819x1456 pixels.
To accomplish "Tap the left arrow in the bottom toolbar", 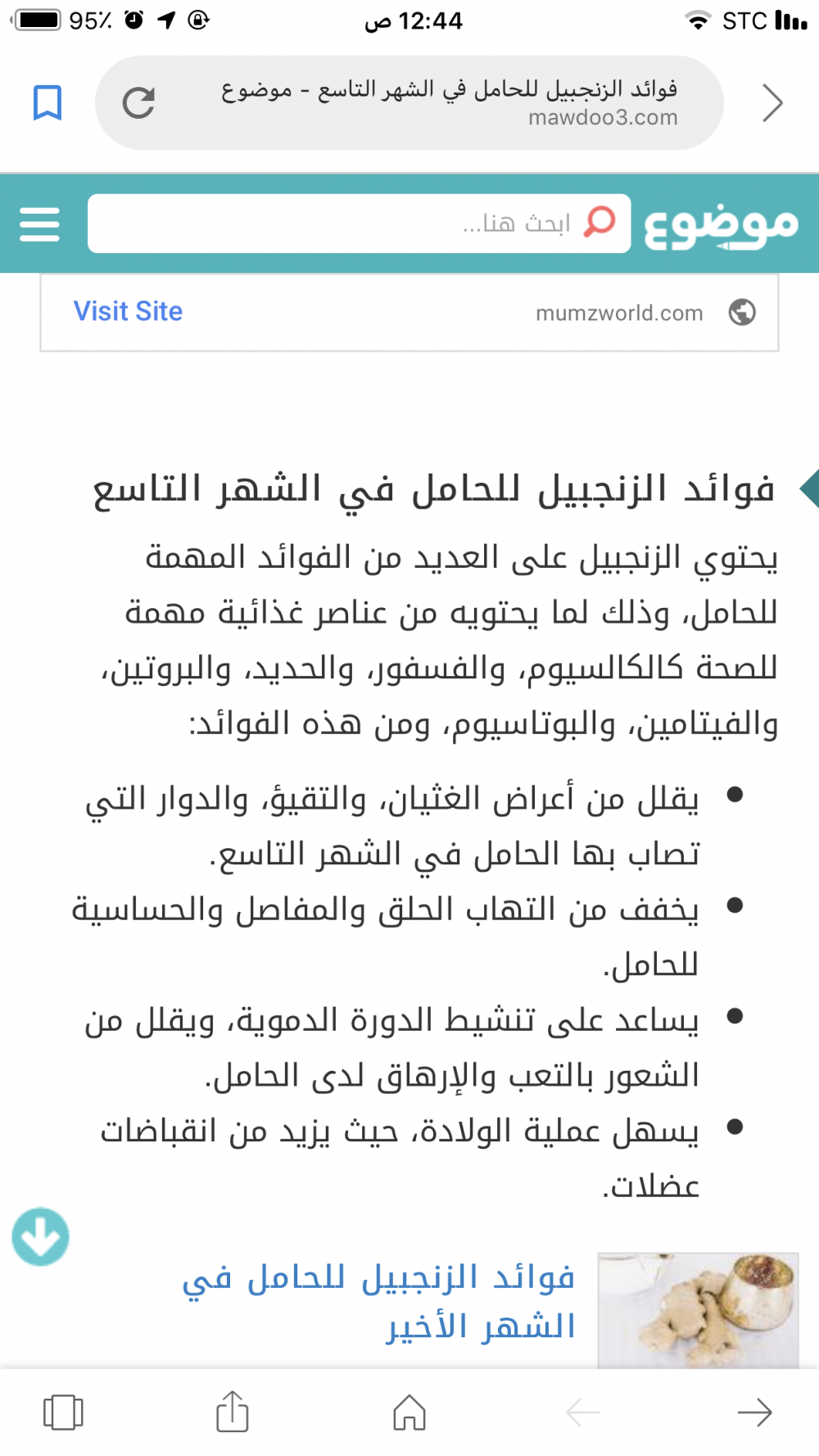I will [x=584, y=1412].
